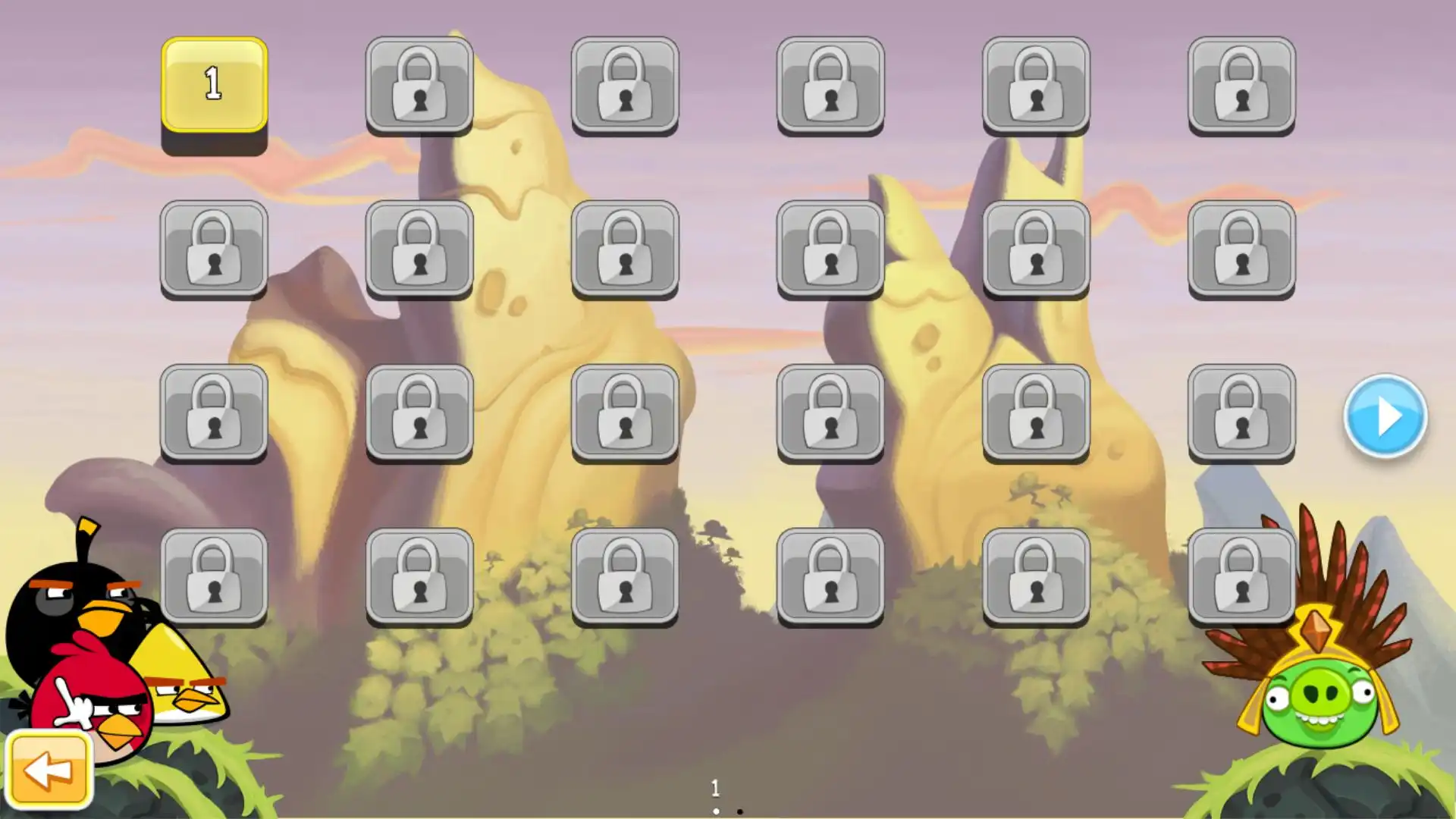Start level 1
Viewport: 1456px width, 819px height.
click(214, 85)
